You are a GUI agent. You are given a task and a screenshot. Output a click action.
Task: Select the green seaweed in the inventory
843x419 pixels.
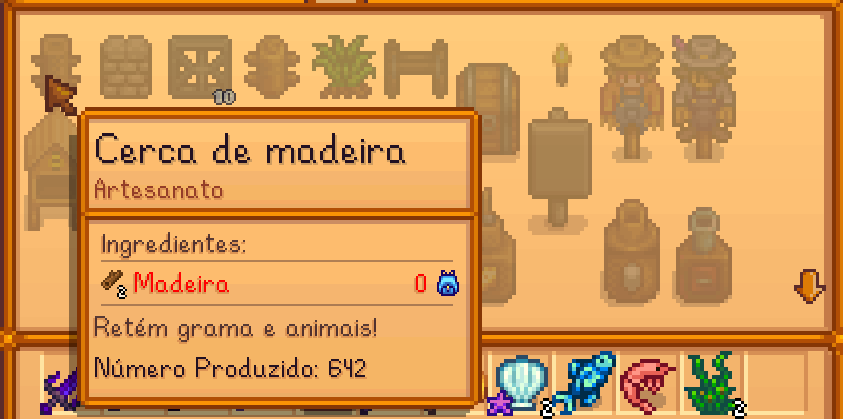[x=710, y=380]
